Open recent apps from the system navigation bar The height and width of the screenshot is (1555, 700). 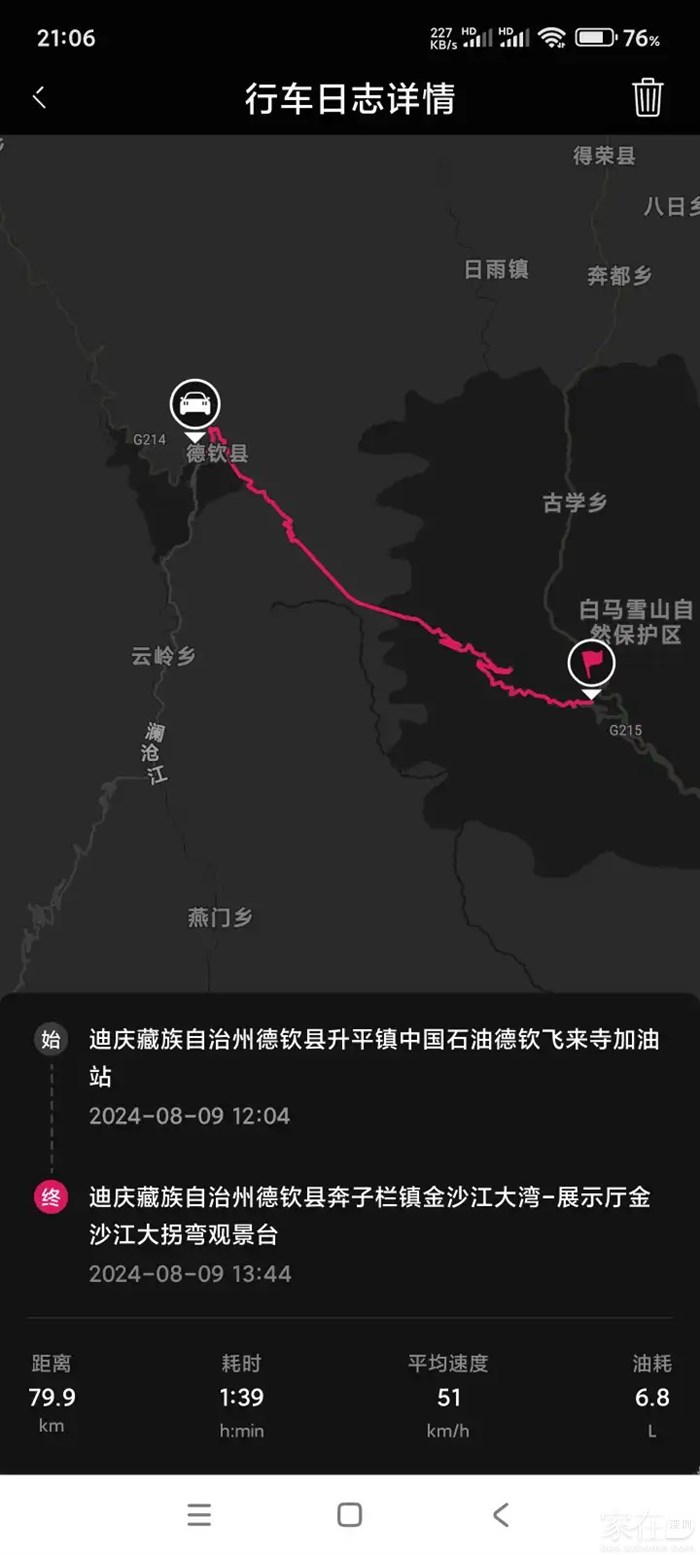199,1514
